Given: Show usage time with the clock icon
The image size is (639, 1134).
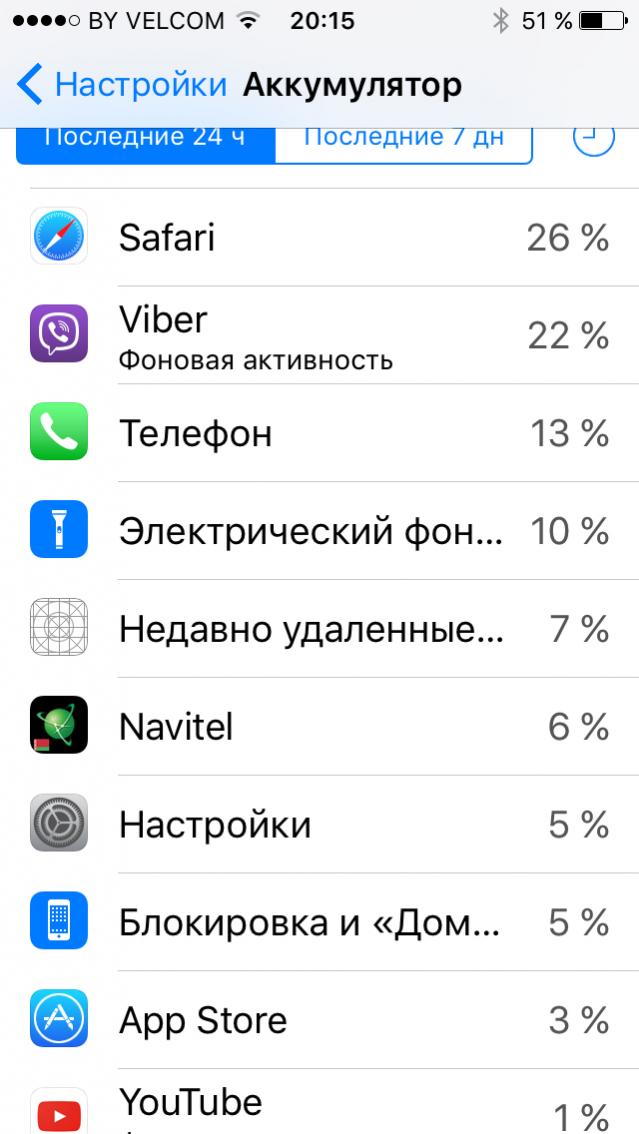Looking at the screenshot, I should point(592,137).
